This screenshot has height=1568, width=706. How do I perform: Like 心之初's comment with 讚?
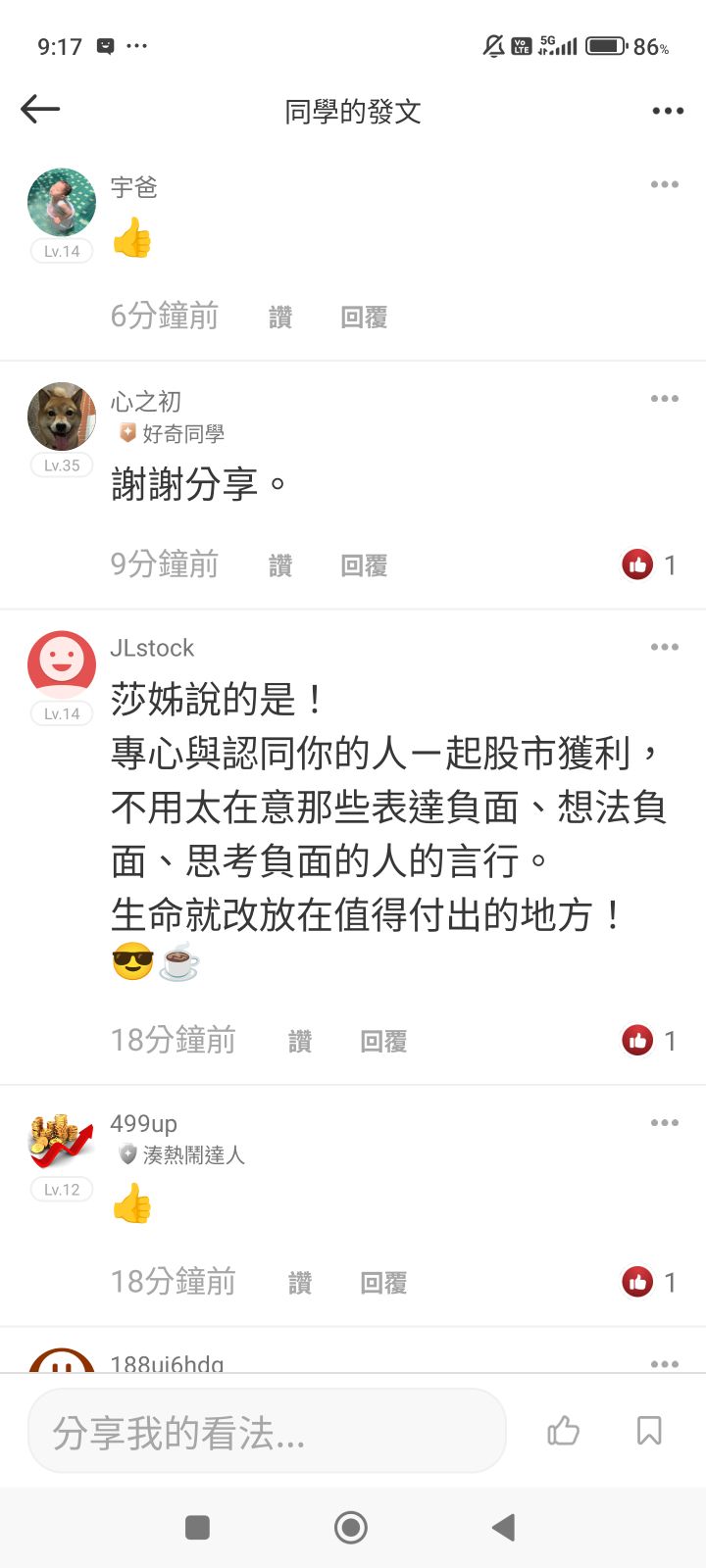click(x=280, y=565)
